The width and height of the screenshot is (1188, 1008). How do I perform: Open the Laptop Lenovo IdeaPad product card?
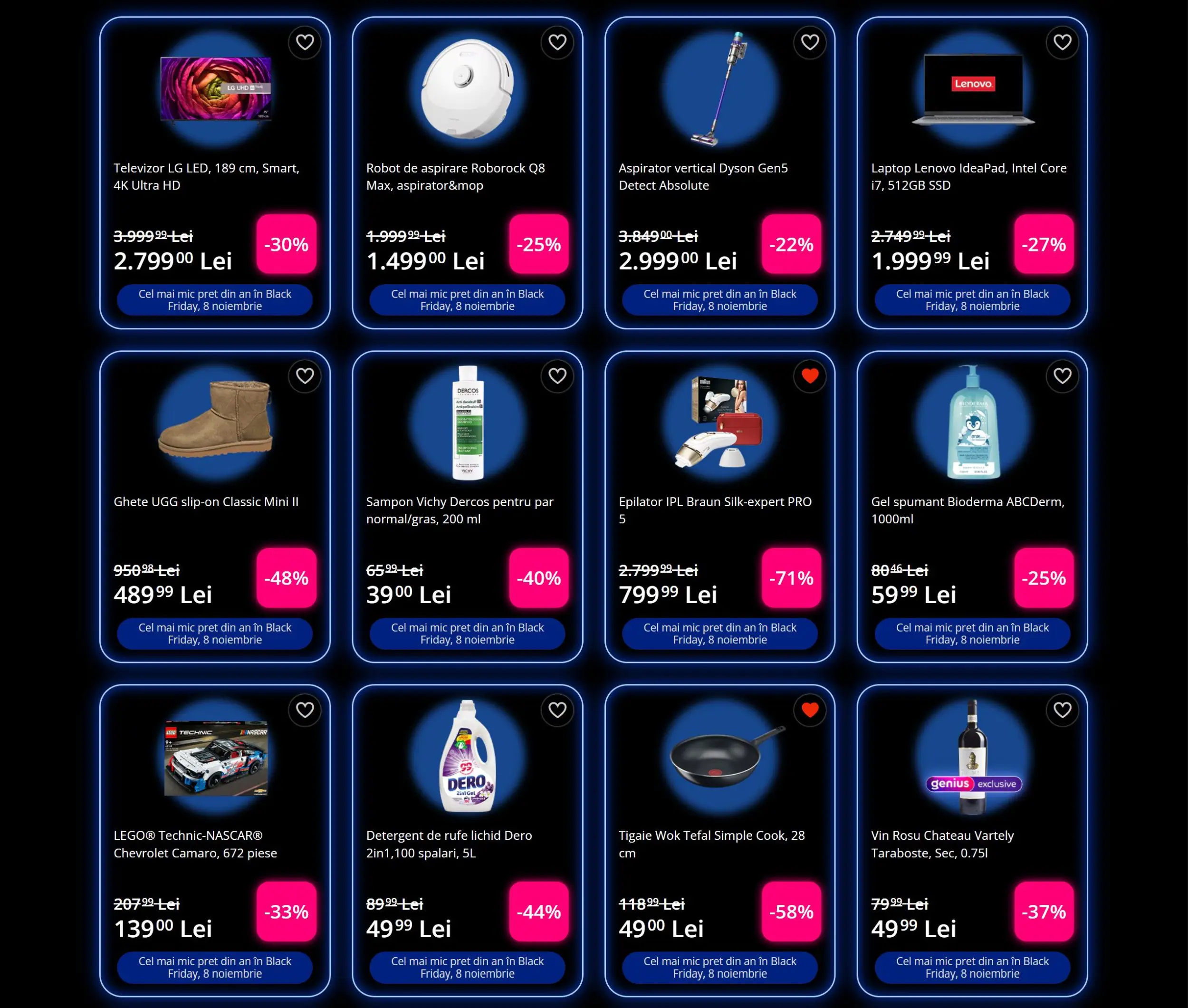(968, 176)
